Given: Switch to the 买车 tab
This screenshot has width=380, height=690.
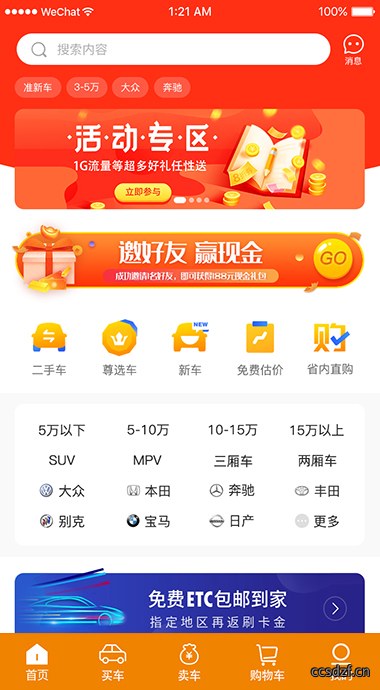Looking at the screenshot, I should pos(113,662).
